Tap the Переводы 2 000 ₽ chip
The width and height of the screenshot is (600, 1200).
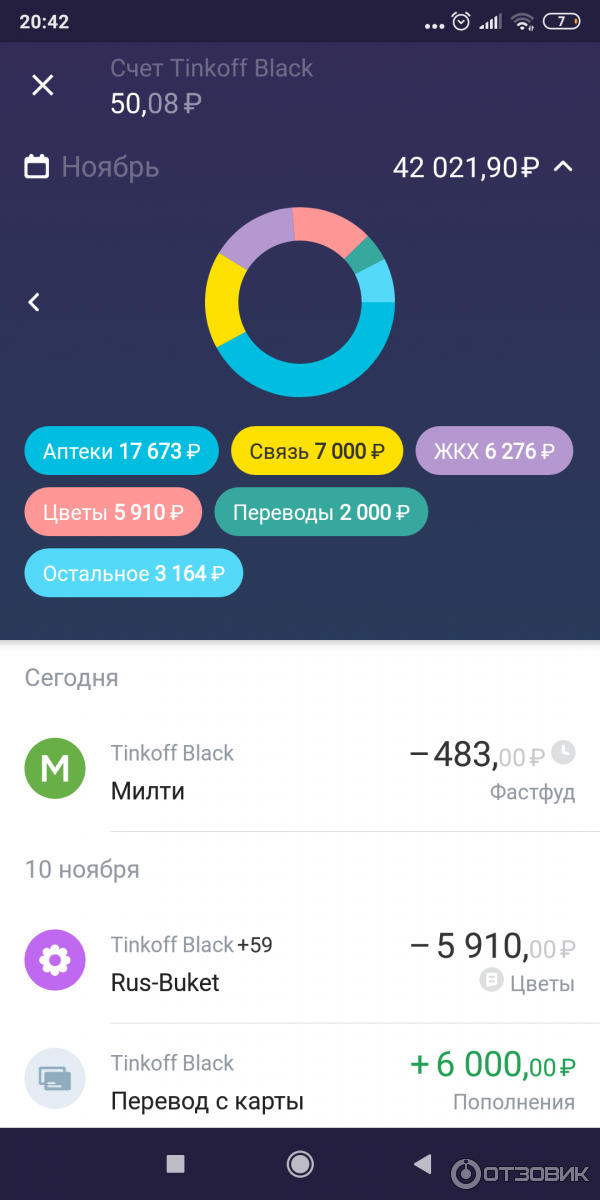320,513
